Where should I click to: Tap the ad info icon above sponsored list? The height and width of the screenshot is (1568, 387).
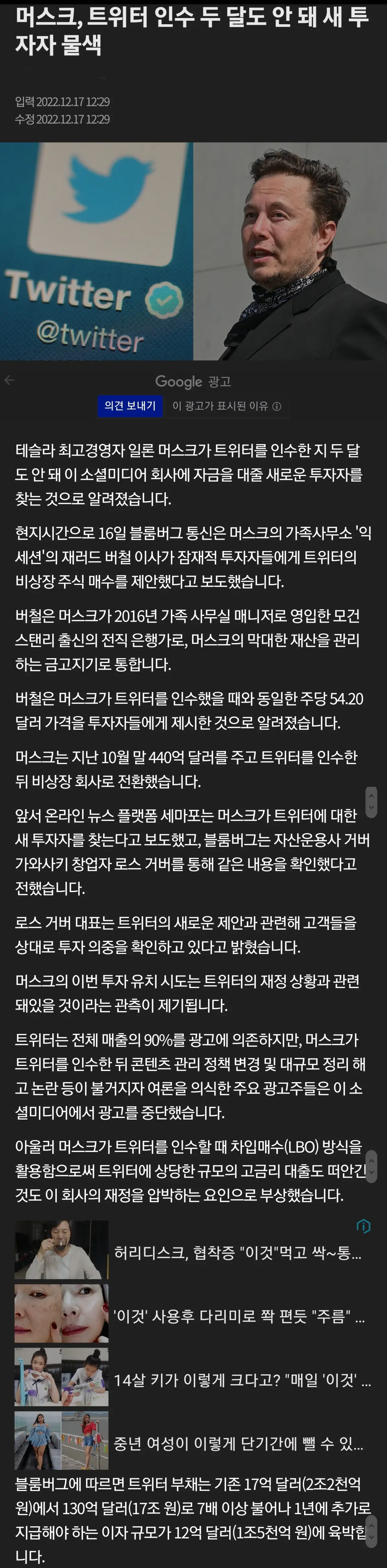pos(363,1226)
